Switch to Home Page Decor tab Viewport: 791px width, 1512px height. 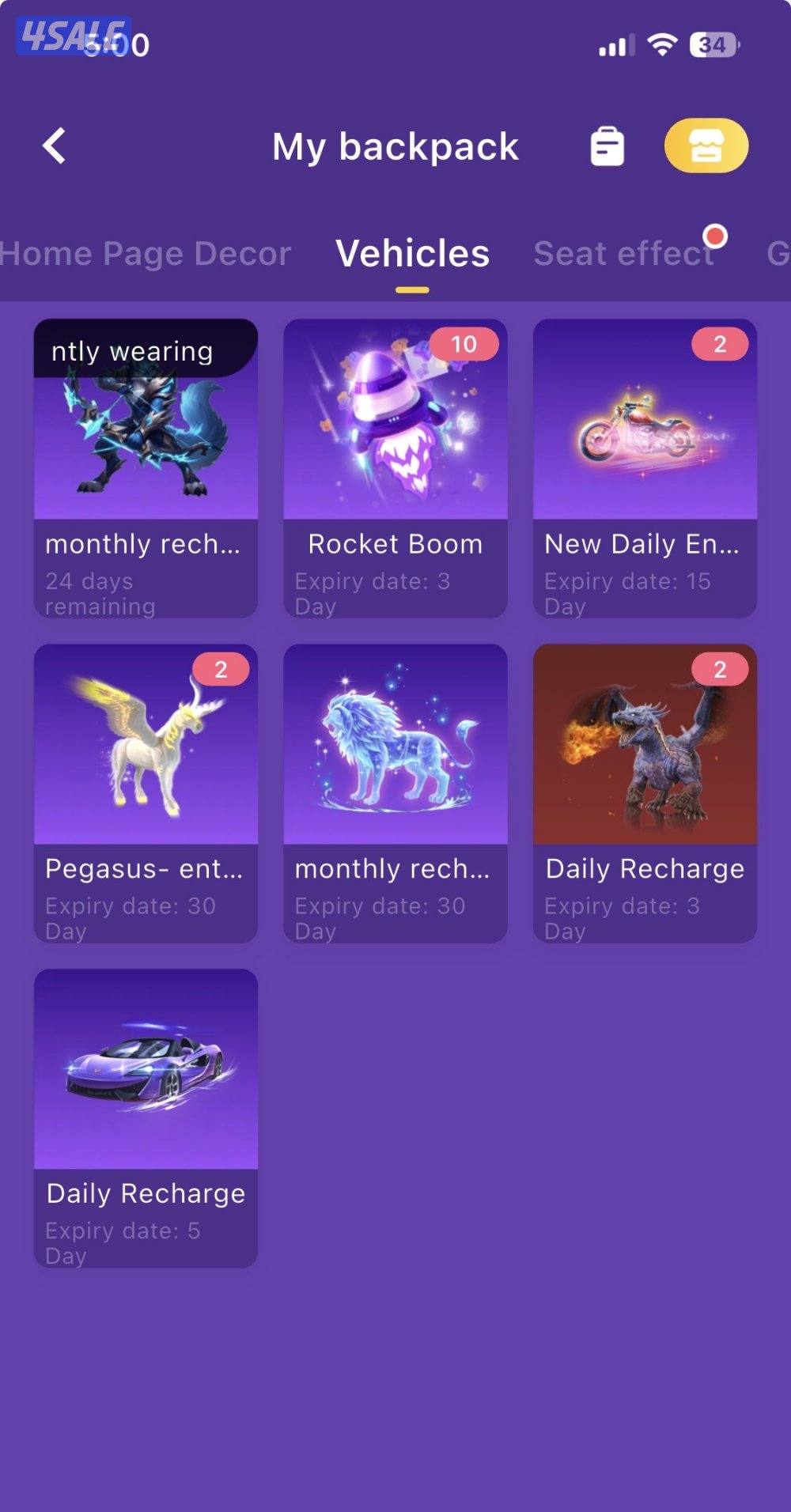[146, 254]
